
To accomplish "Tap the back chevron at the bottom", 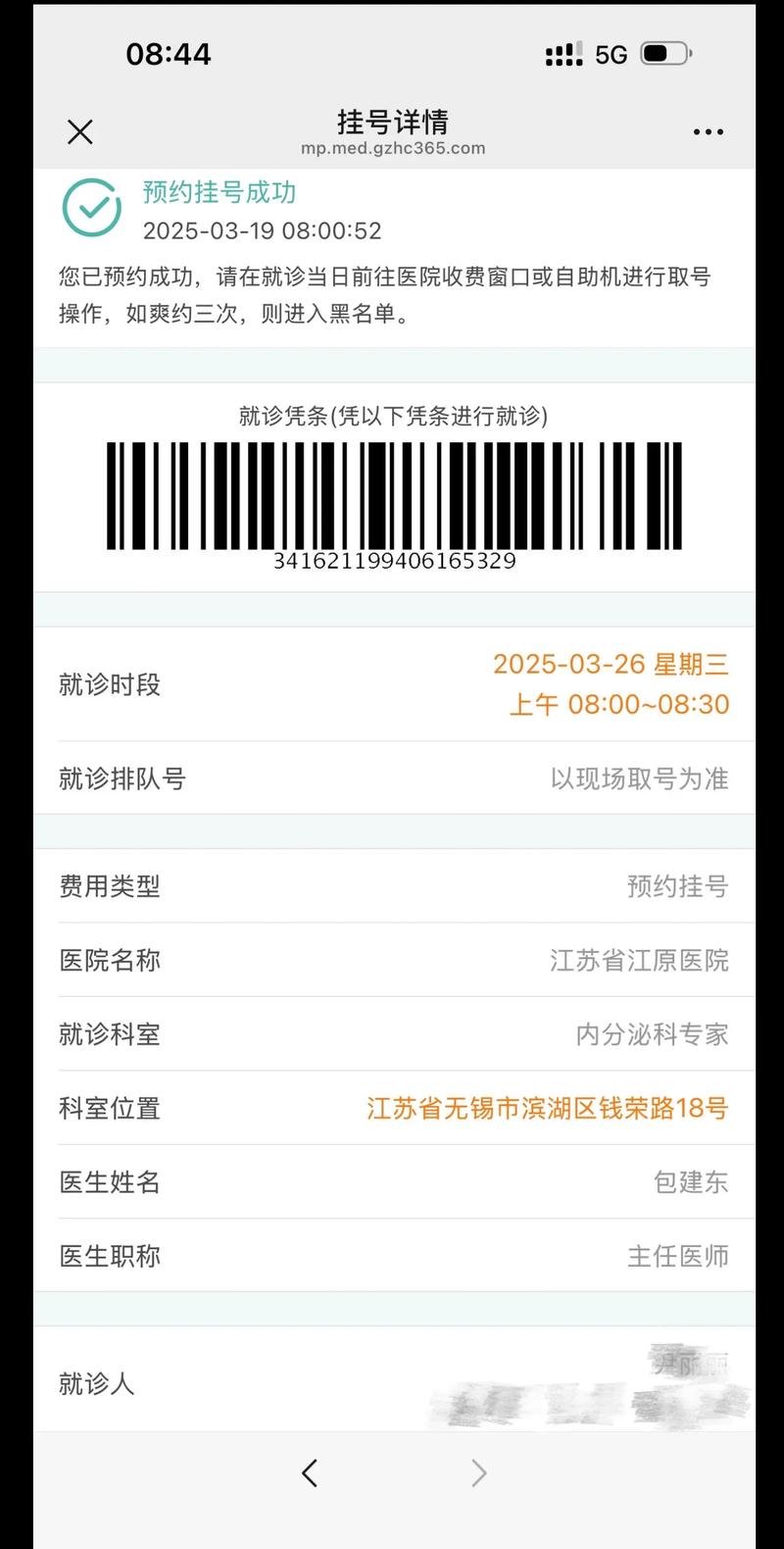I will point(309,1473).
